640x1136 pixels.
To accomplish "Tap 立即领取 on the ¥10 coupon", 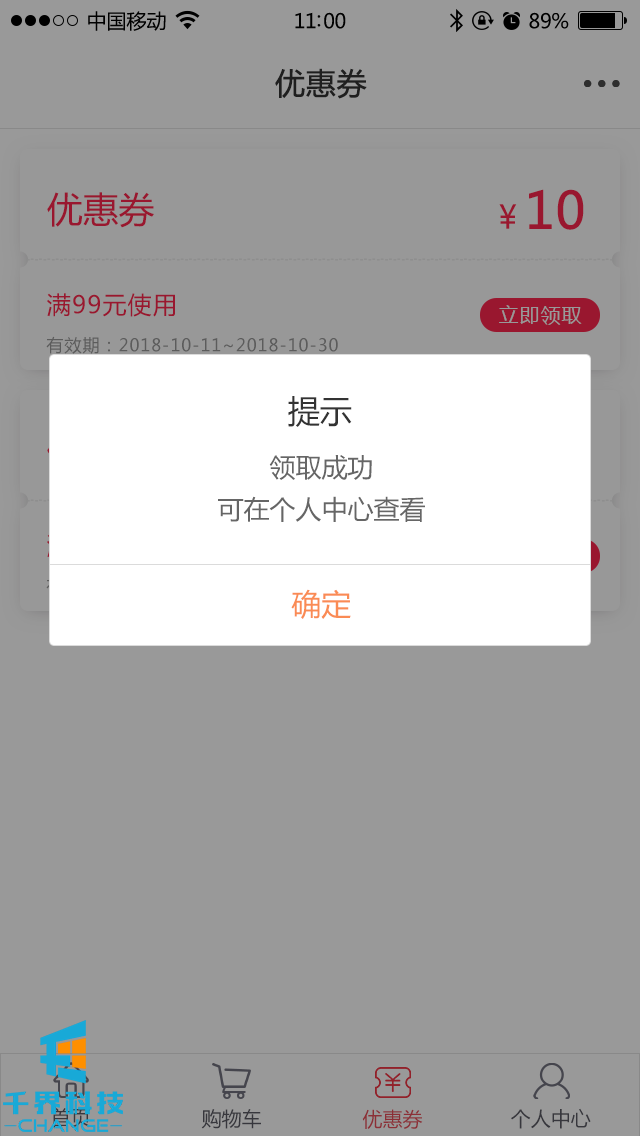I will [539, 315].
